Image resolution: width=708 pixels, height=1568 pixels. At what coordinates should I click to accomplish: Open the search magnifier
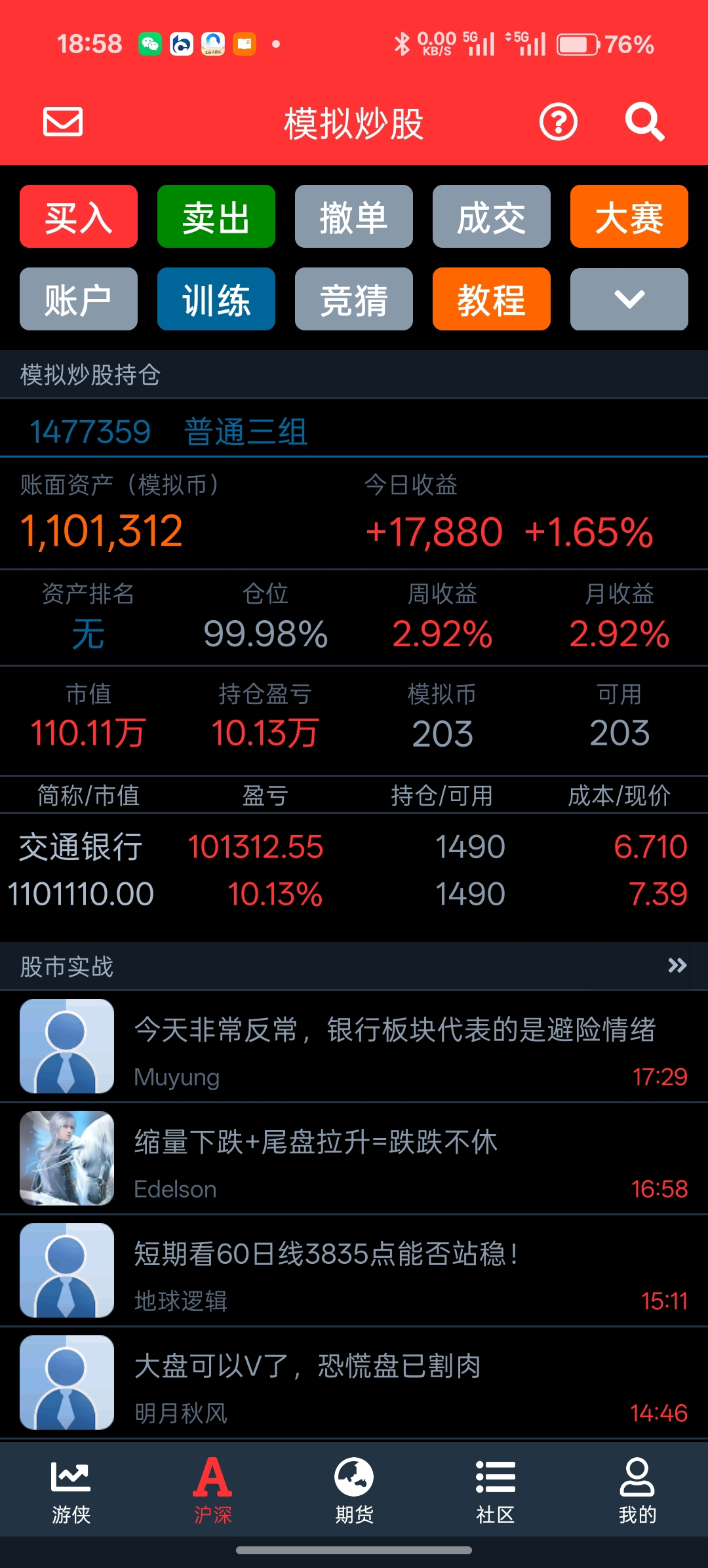pyautogui.click(x=644, y=122)
